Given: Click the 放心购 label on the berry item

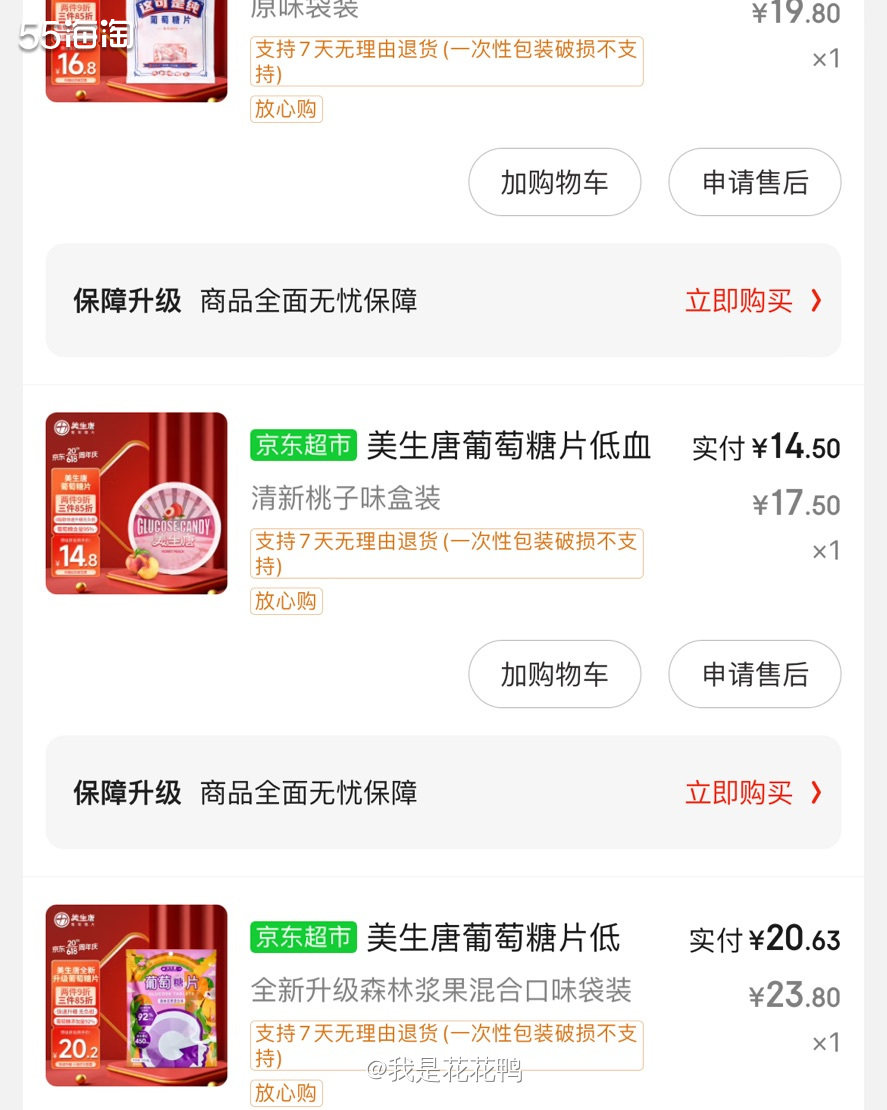Looking at the screenshot, I should (x=286, y=1093).
